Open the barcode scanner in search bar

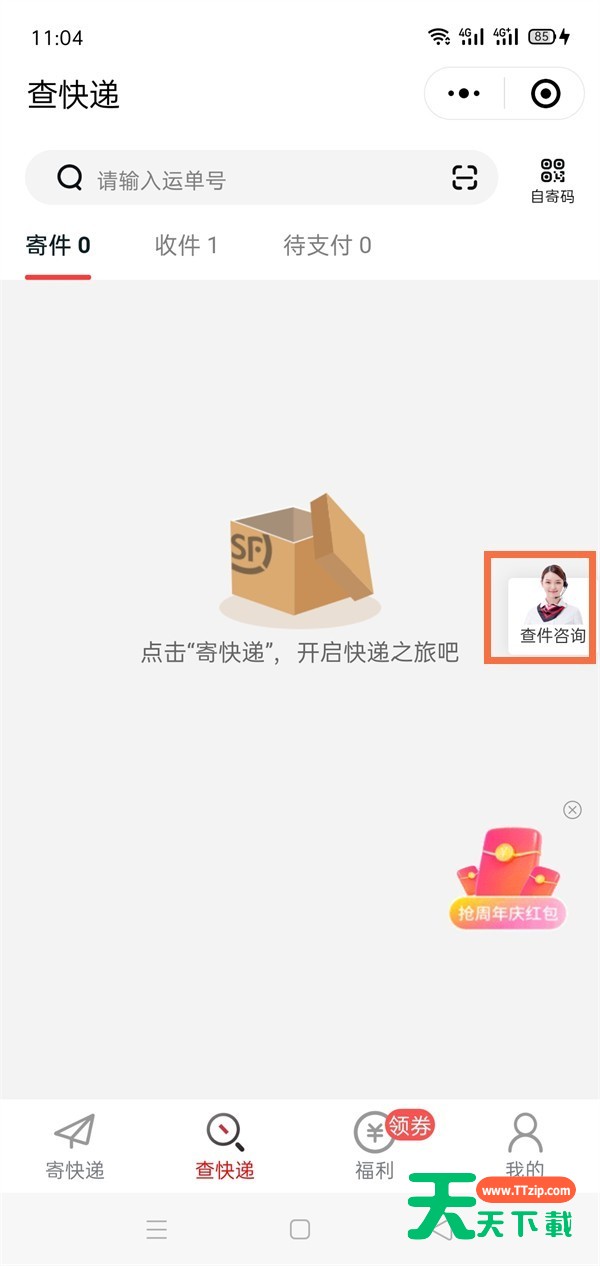[465, 178]
